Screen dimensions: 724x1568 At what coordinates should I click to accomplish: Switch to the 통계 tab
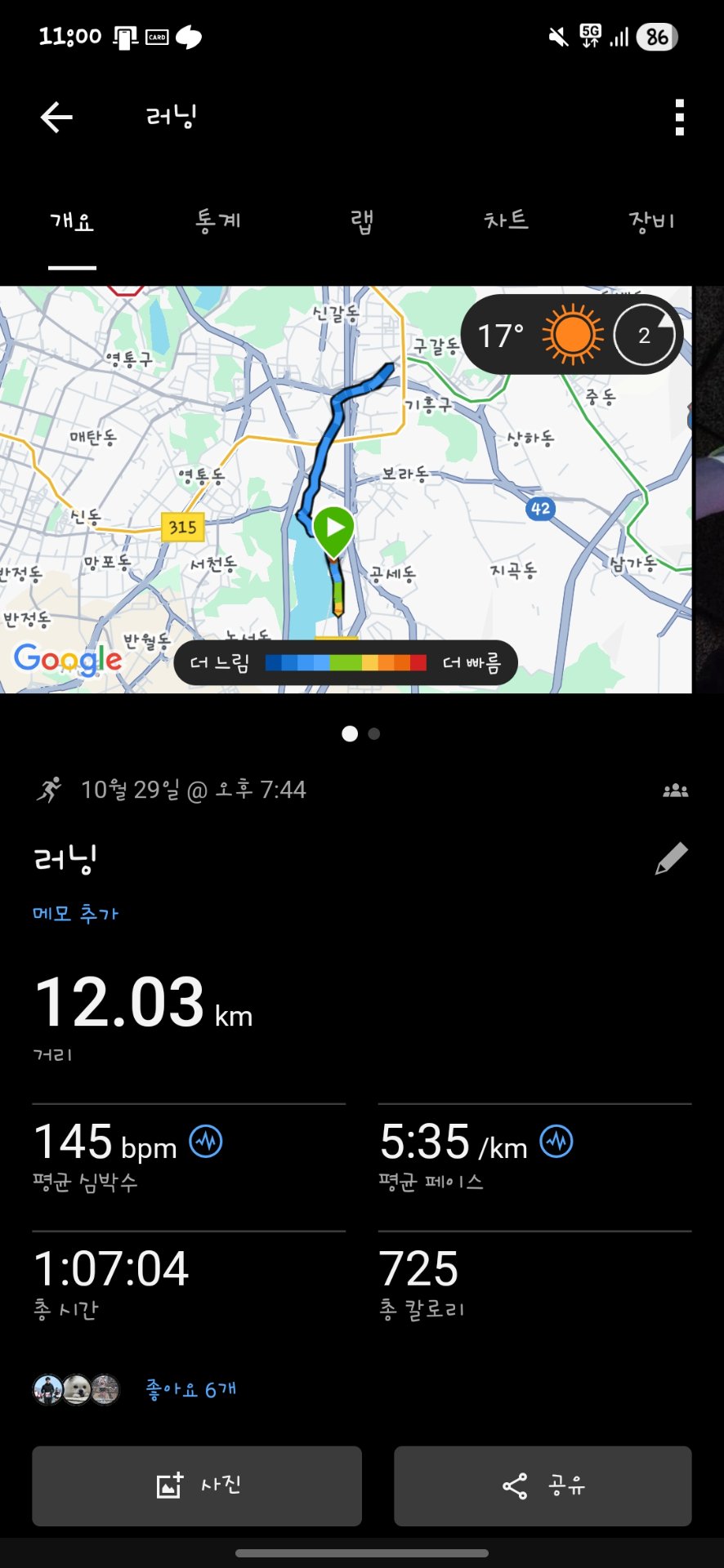click(217, 220)
